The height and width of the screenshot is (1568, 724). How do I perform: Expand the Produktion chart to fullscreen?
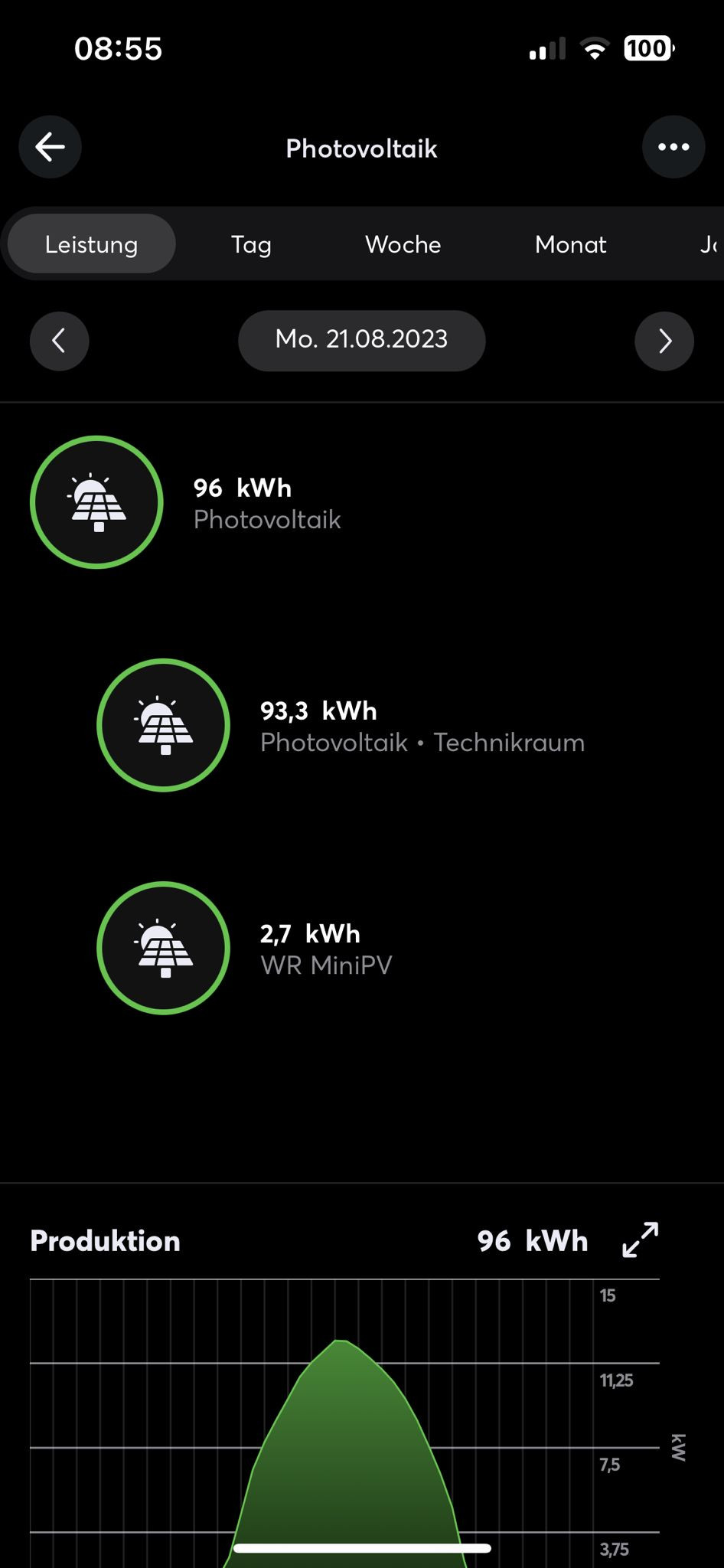tap(640, 1240)
